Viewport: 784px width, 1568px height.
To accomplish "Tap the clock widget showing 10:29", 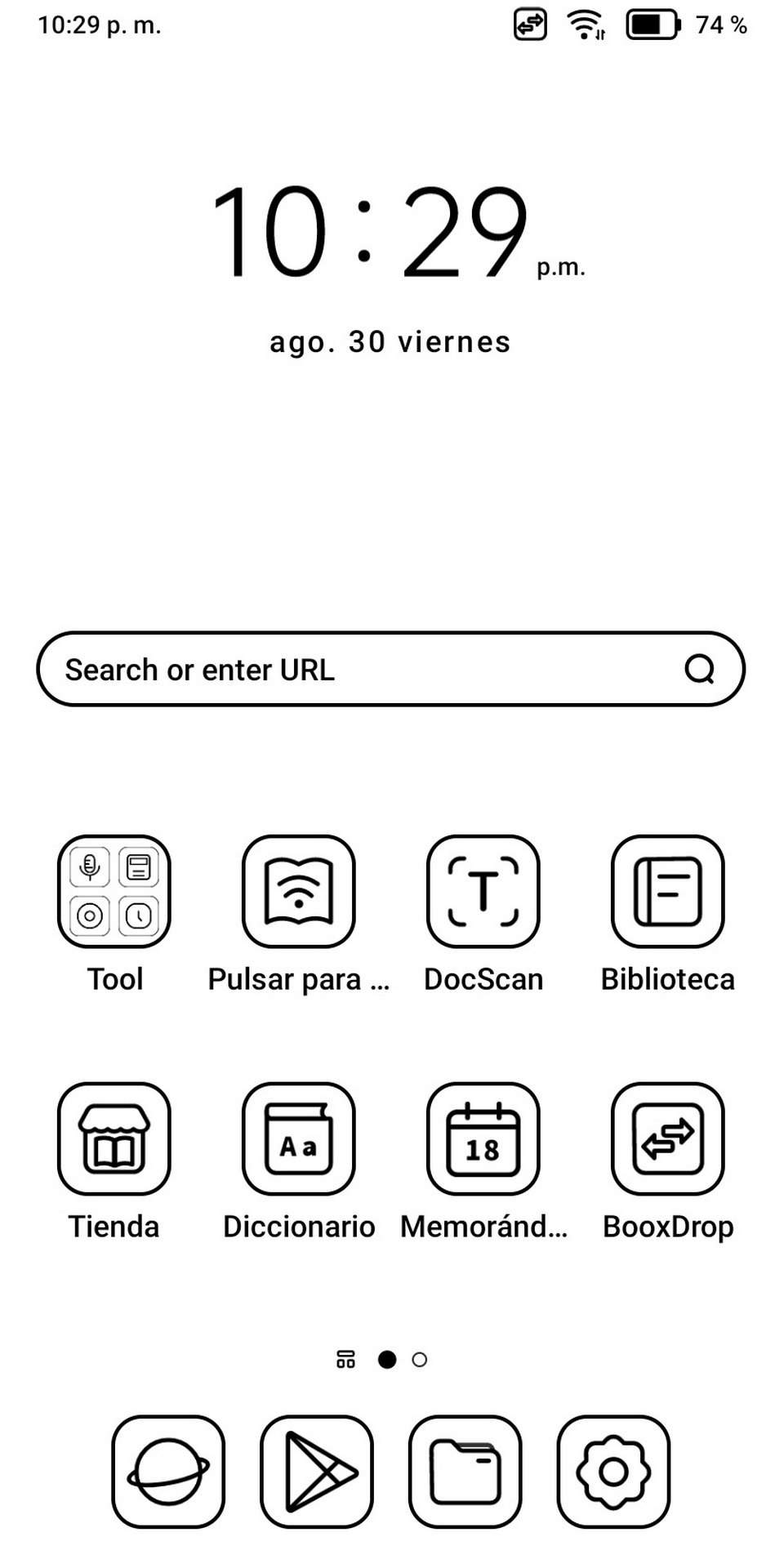I will click(x=398, y=232).
